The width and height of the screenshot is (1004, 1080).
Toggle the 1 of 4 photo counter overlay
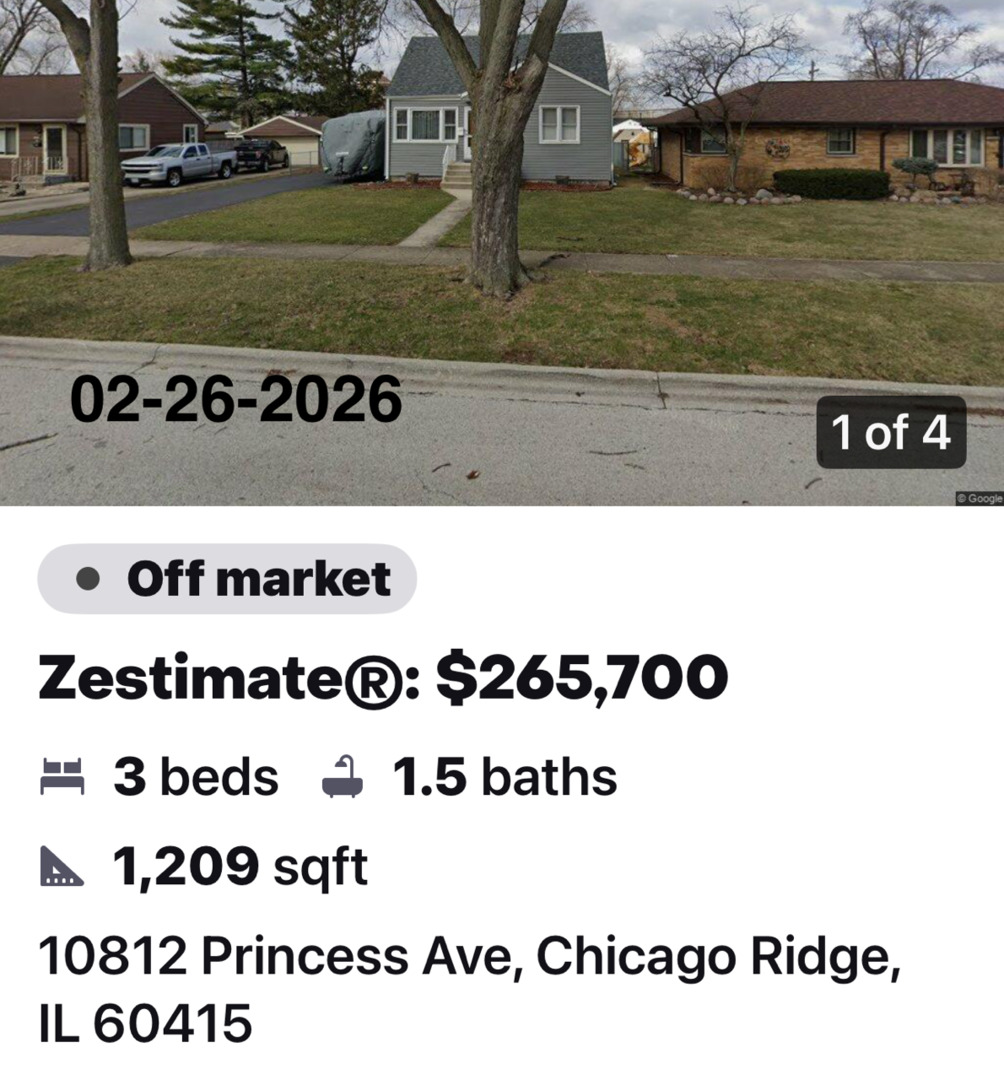pos(889,432)
